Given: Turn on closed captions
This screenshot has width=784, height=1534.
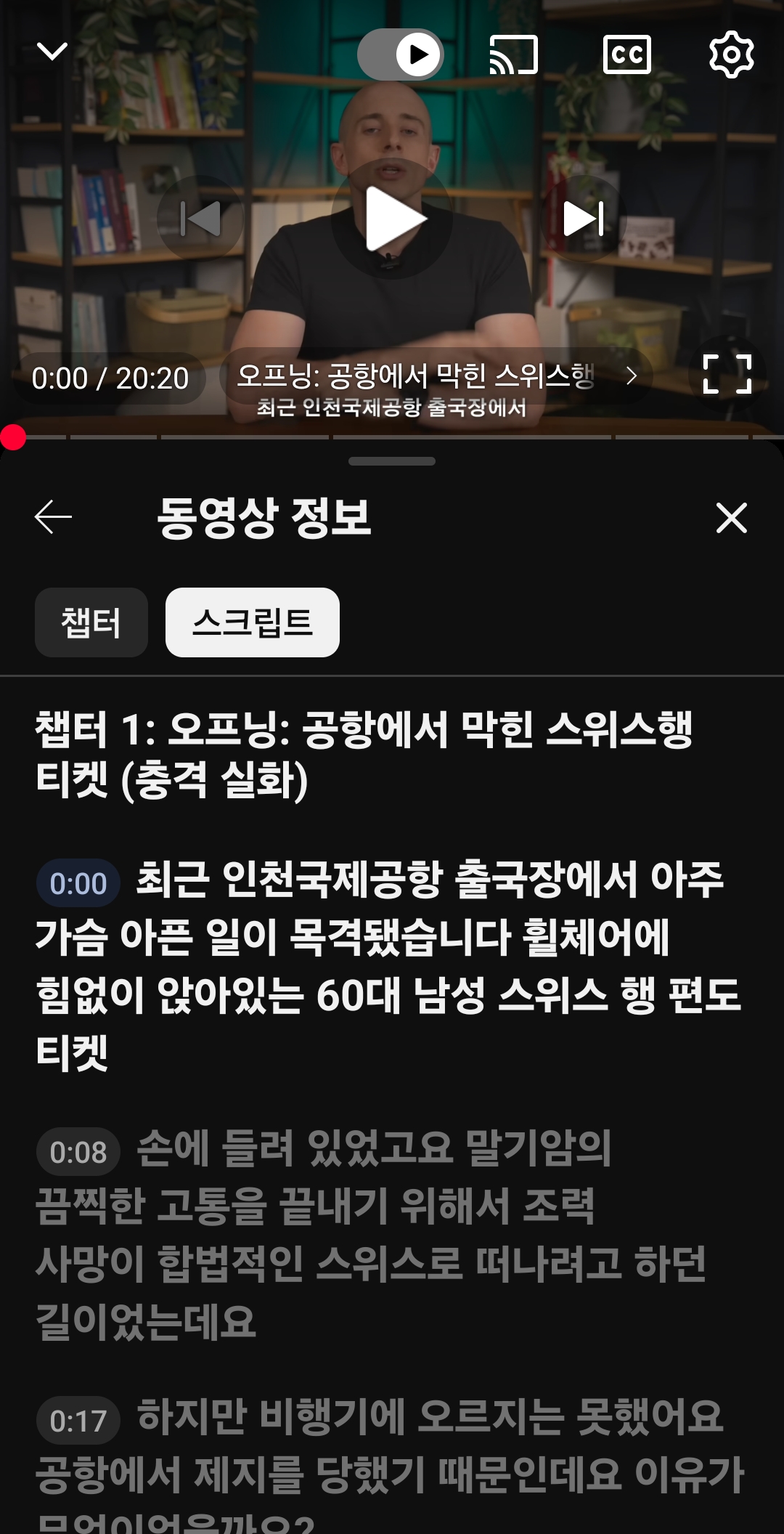Looking at the screenshot, I should (x=626, y=54).
